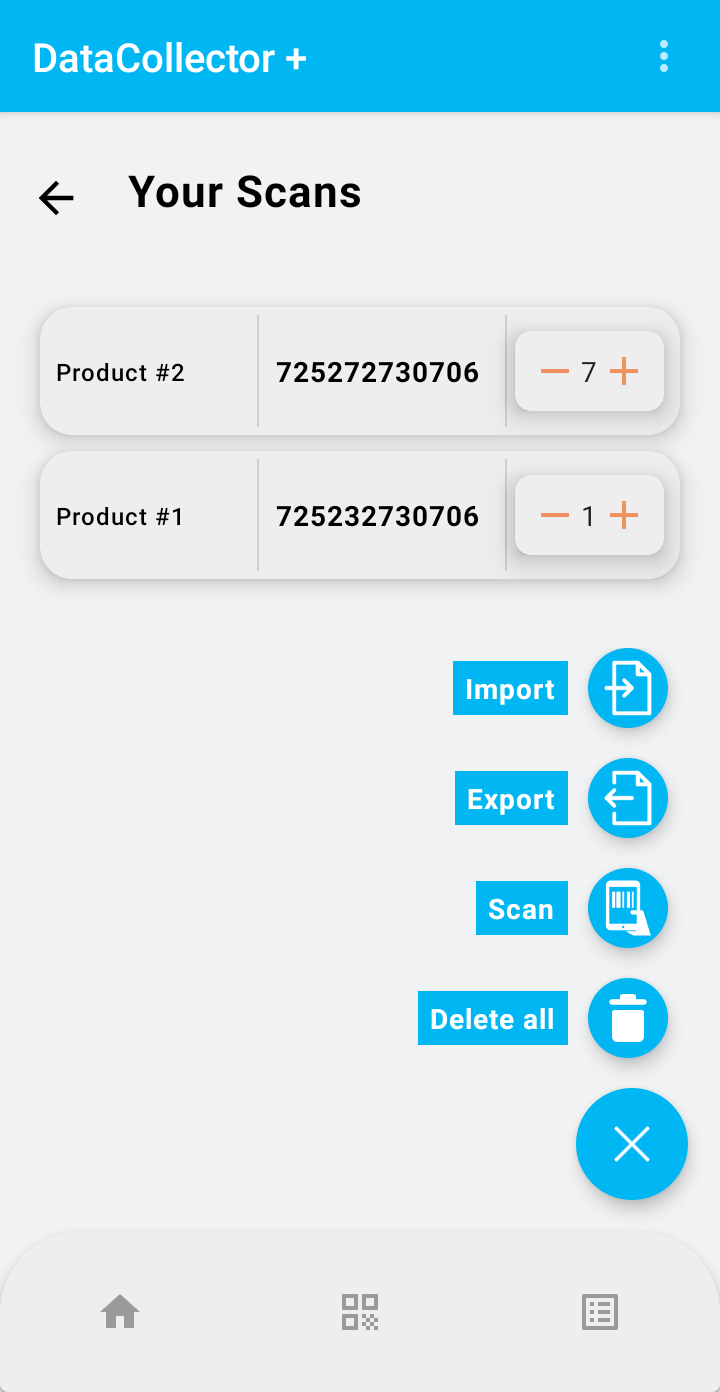Increase quantity of Product #1
The height and width of the screenshot is (1392, 720).
pos(624,516)
